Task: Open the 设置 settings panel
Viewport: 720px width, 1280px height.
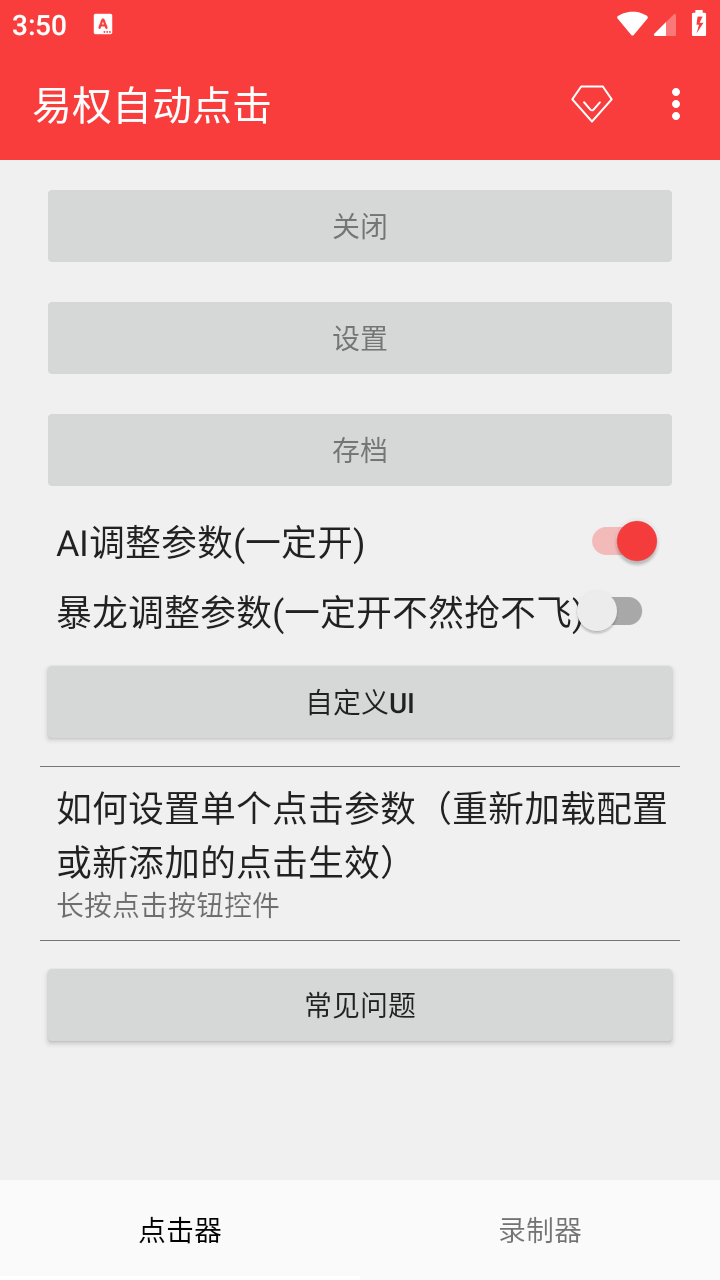Action: click(360, 337)
